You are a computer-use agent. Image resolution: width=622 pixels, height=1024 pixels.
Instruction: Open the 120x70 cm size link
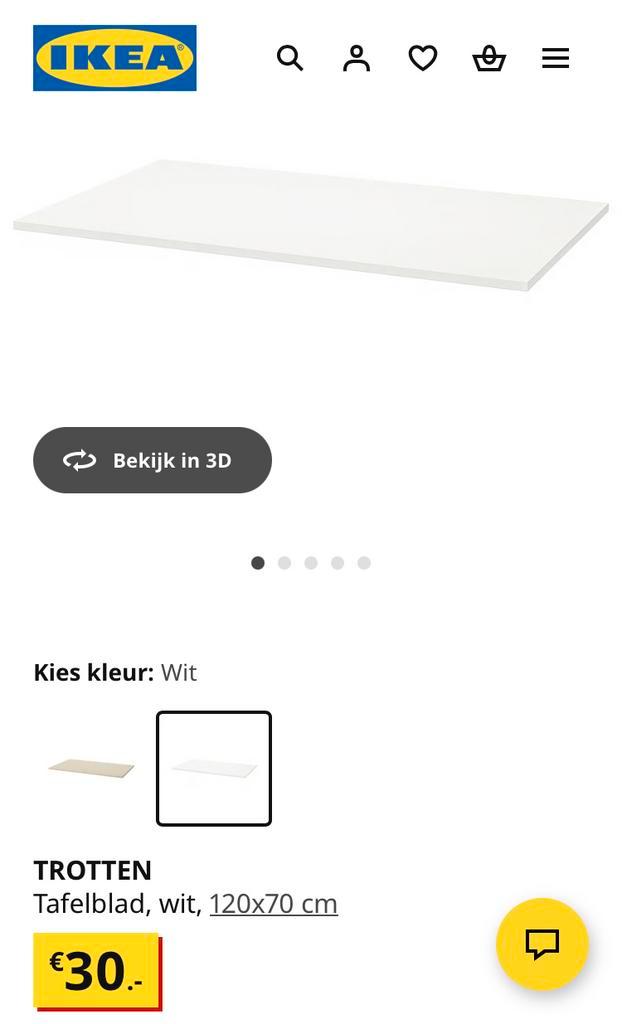tap(273, 904)
